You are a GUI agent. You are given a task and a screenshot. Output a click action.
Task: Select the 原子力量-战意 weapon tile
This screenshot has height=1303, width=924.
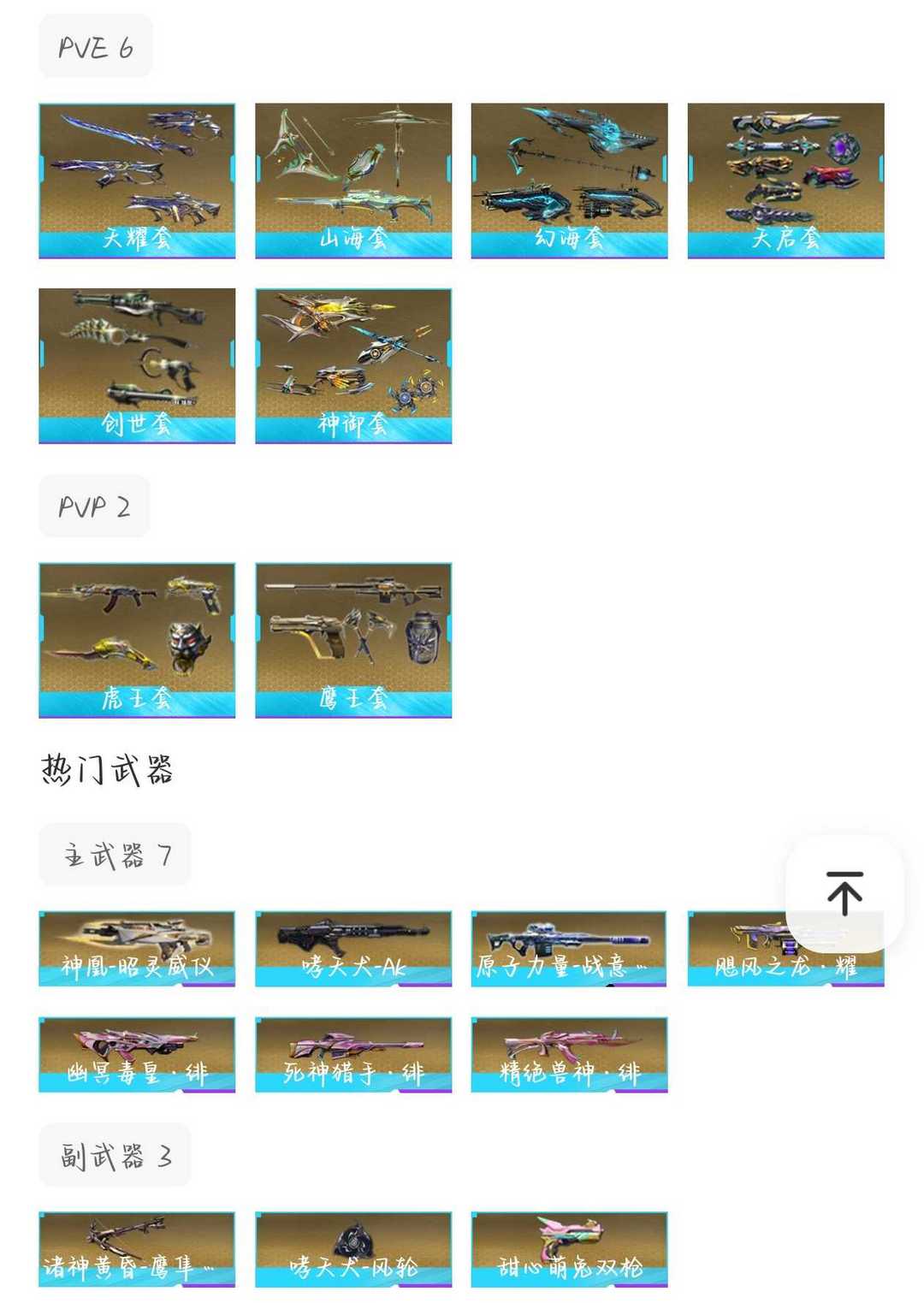coord(569,949)
